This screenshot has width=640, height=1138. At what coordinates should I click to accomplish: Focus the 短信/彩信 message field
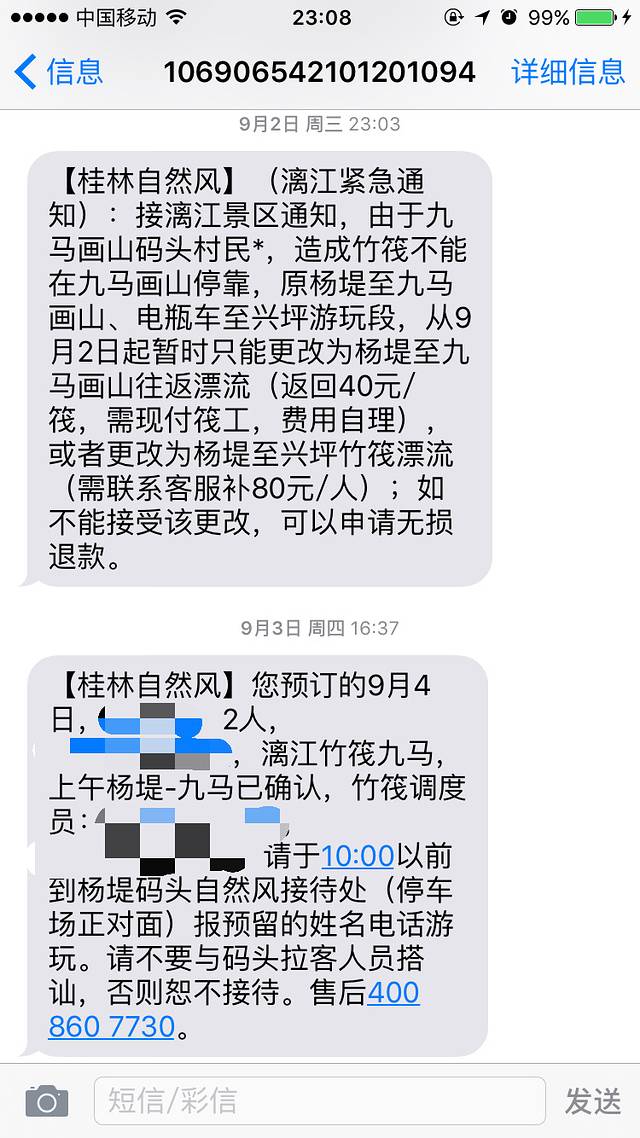tap(320, 1101)
